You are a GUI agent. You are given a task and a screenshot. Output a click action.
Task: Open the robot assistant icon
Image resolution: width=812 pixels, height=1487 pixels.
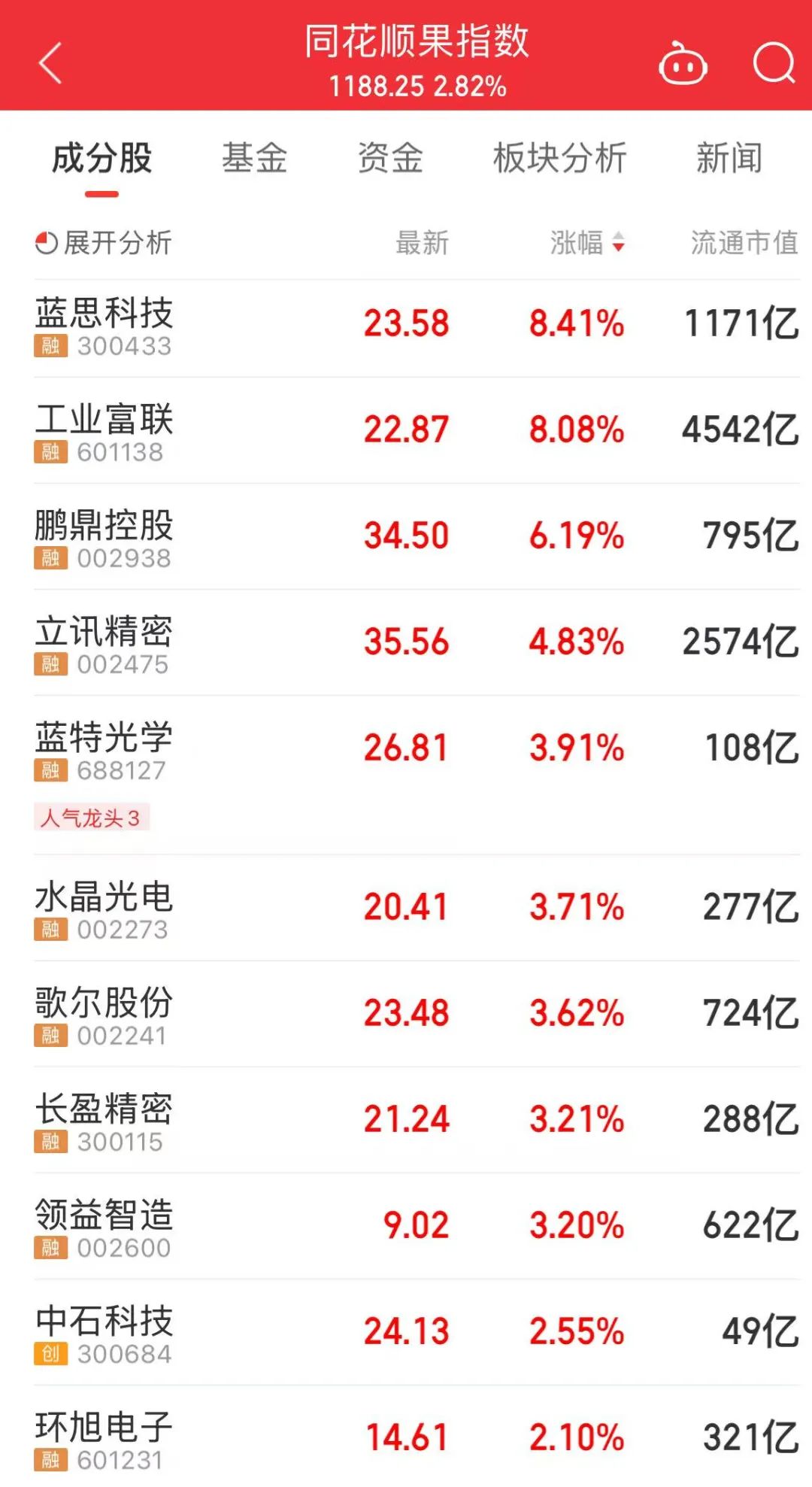(x=683, y=63)
